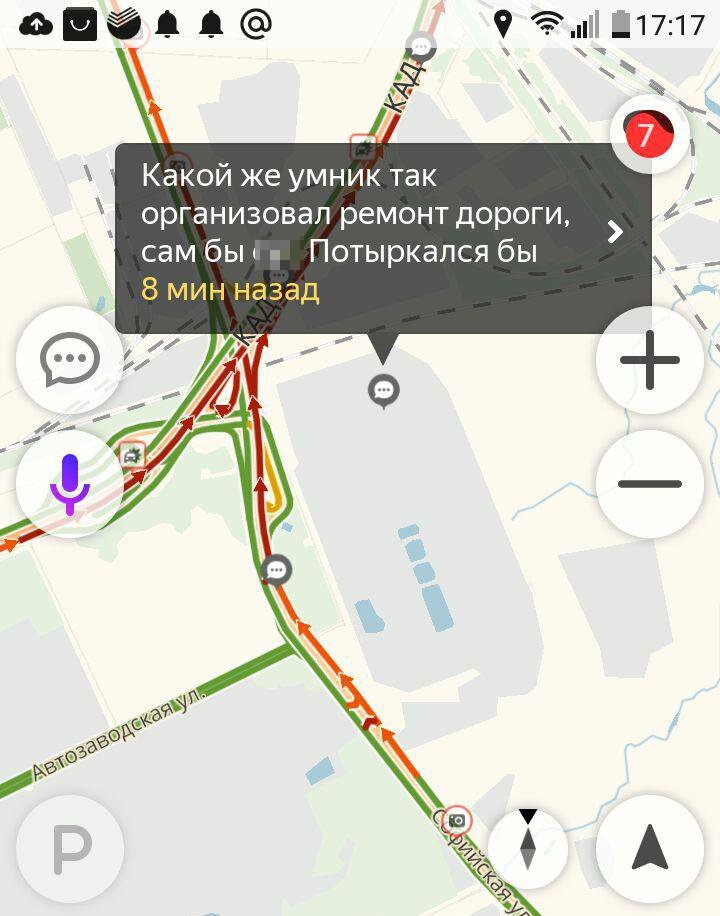This screenshot has width=720, height=916.
Task: Zoom in on the map
Action: point(649,359)
